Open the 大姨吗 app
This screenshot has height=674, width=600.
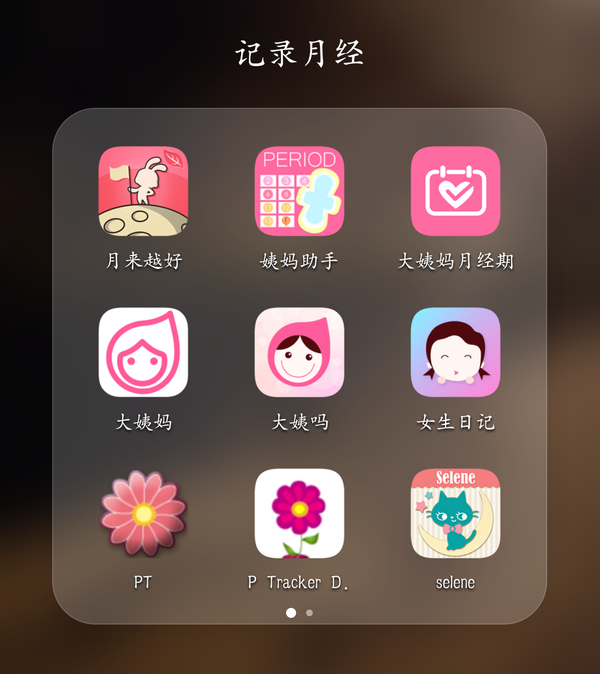coord(299,352)
